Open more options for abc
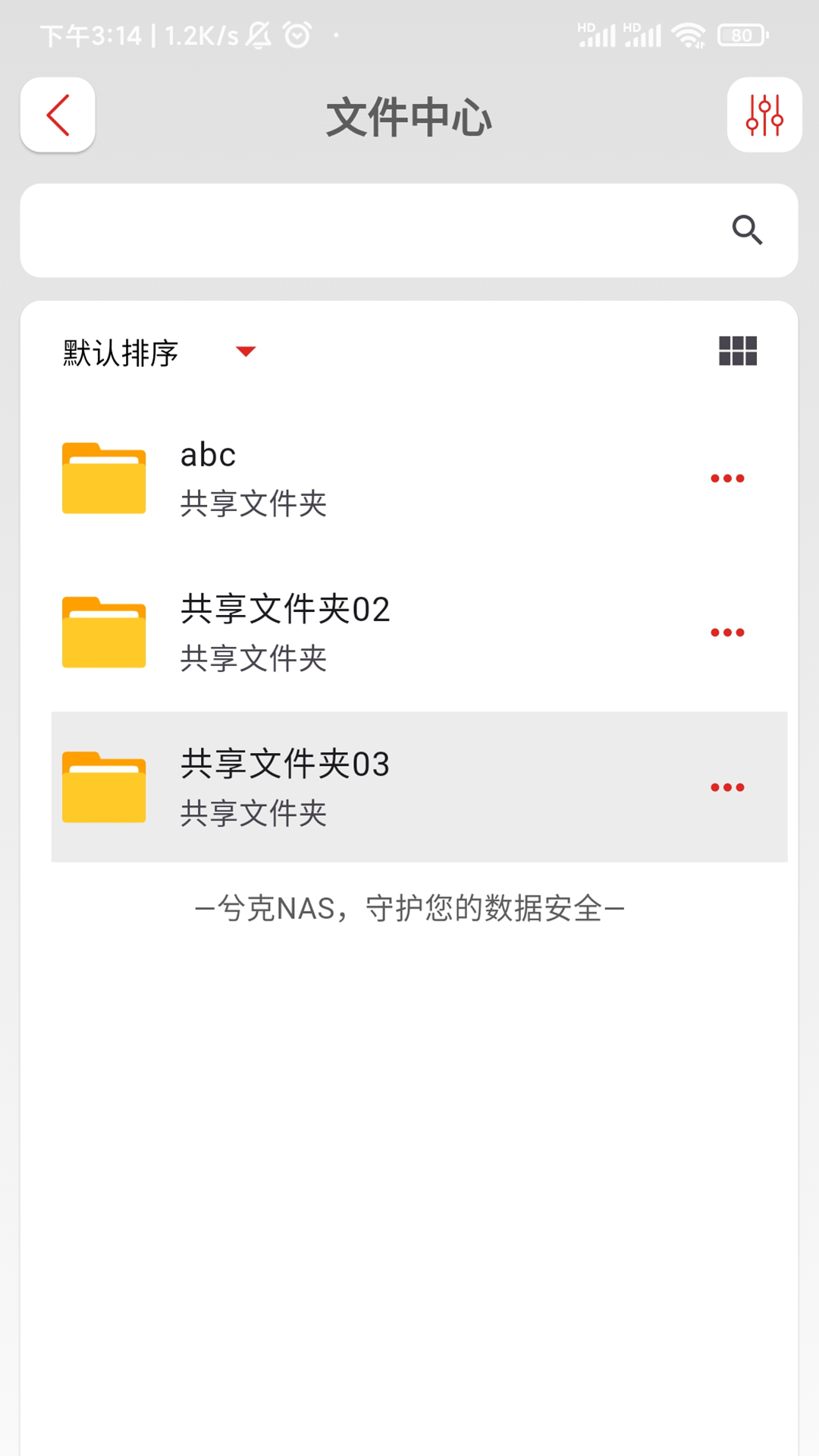Screen dimensions: 819x1456 pos(727,479)
